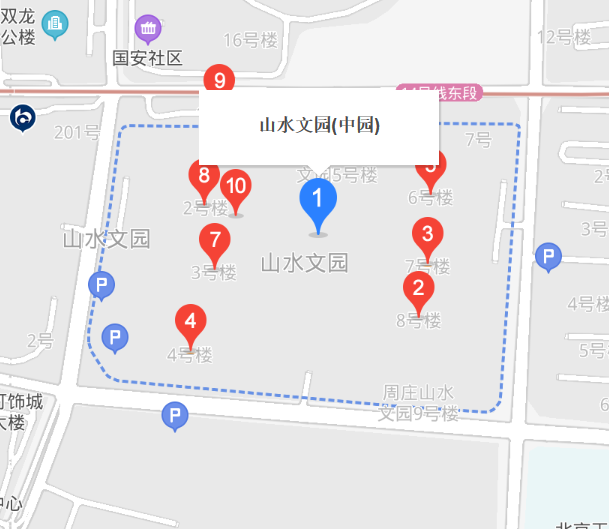Select red map marker 2 near 8号楼

click(x=419, y=289)
